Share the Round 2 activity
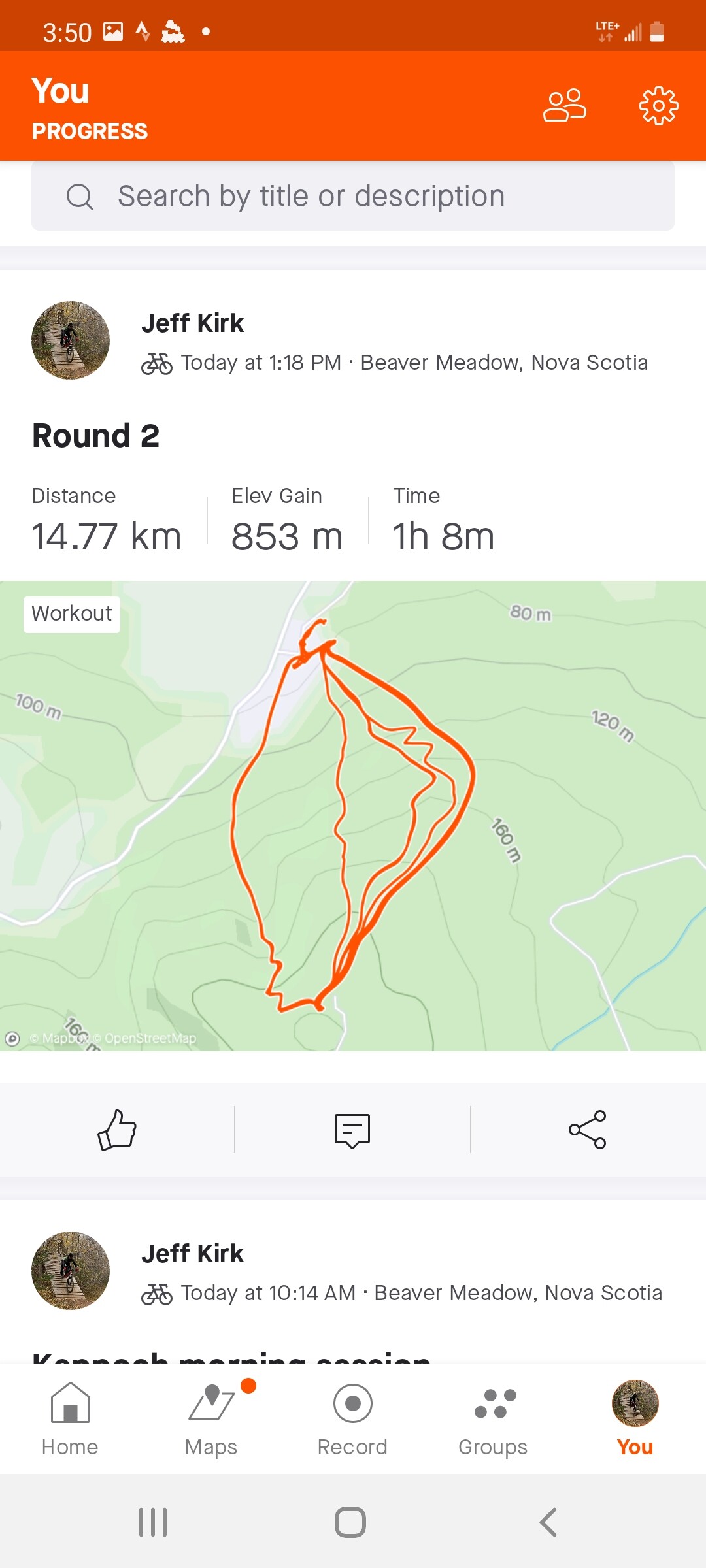706x1568 pixels. pos(588,1130)
